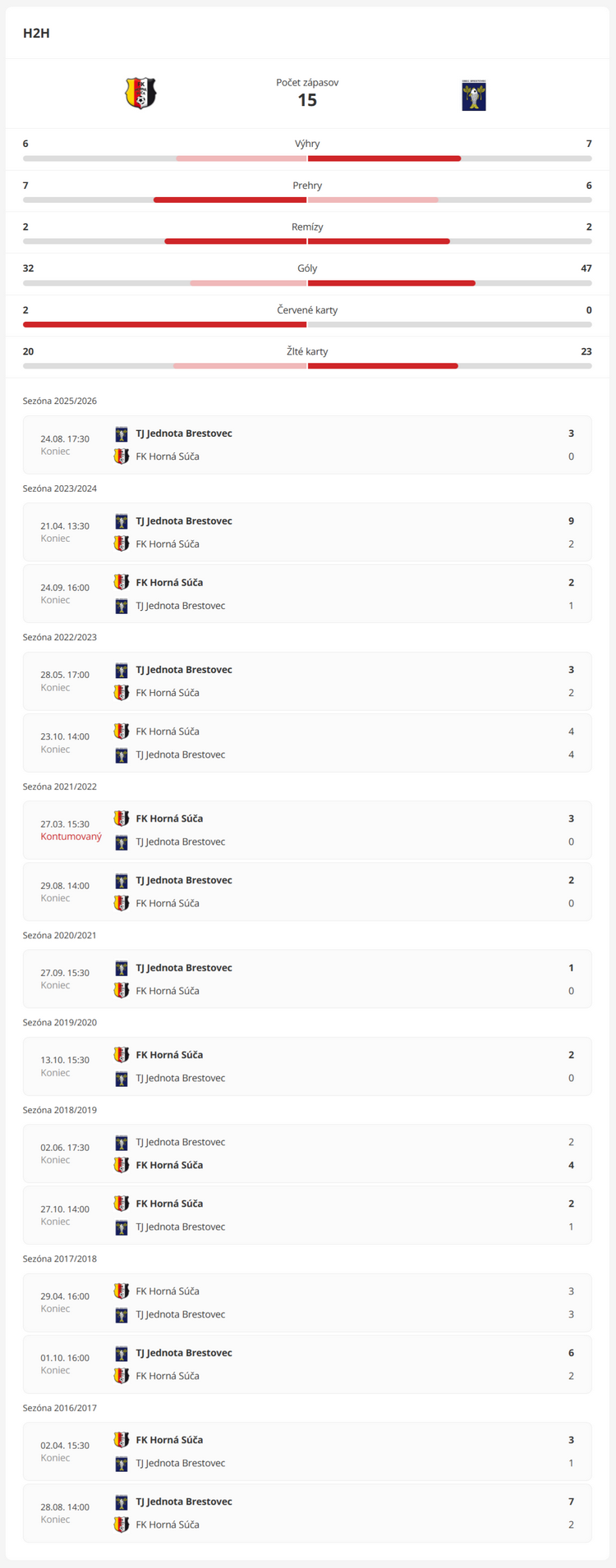Open the 21.04. 13:30 match ending 9–2
Image resolution: width=616 pixels, height=1568 pixels.
click(x=307, y=532)
